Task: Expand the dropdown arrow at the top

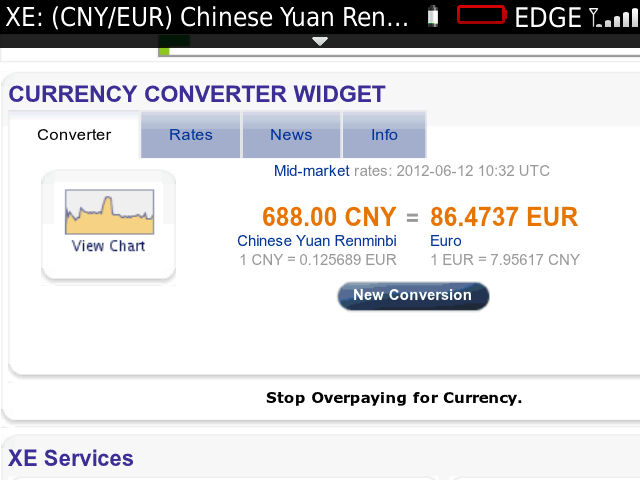Action: tap(320, 41)
